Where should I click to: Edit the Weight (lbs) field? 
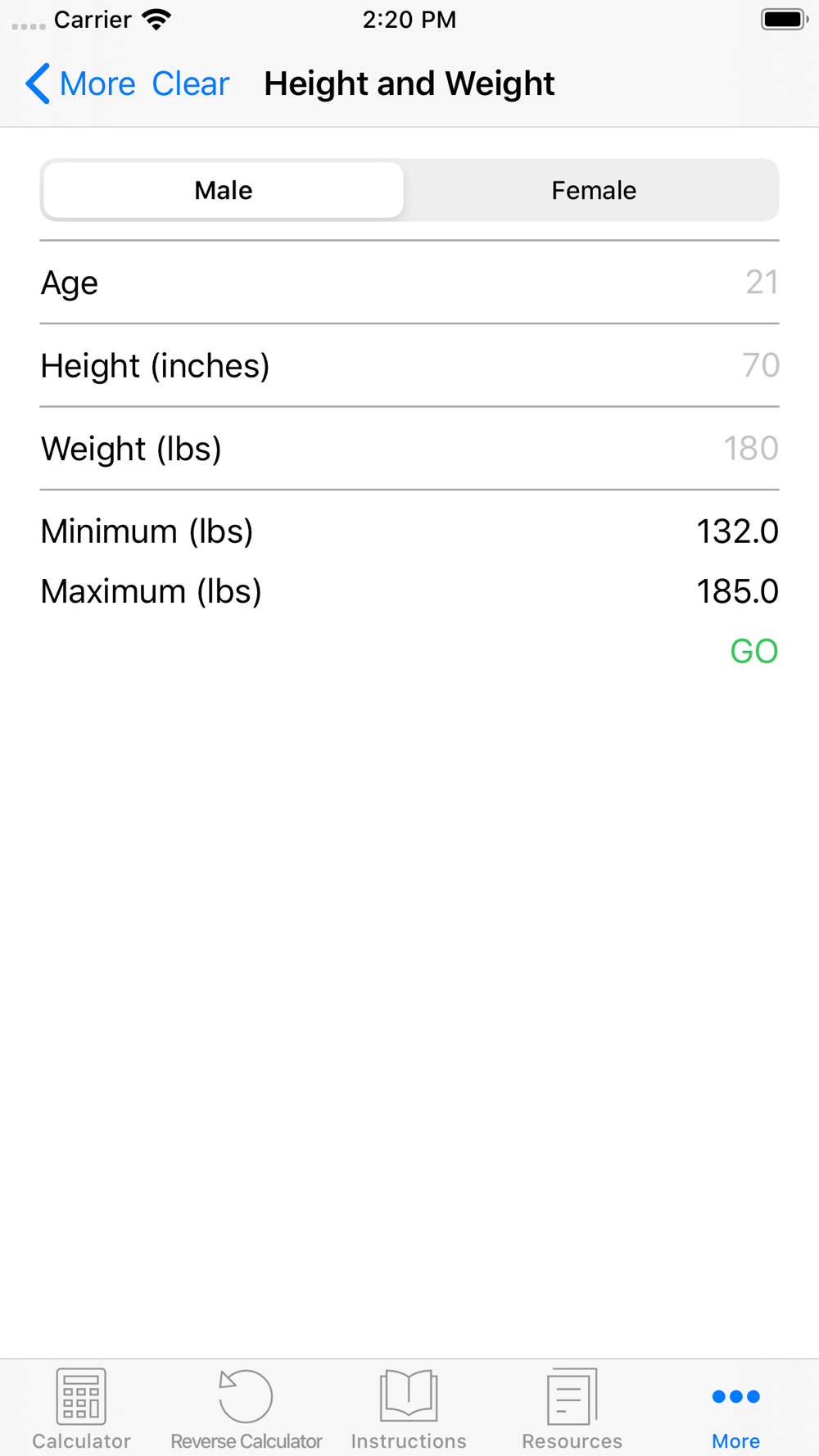click(x=409, y=449)
